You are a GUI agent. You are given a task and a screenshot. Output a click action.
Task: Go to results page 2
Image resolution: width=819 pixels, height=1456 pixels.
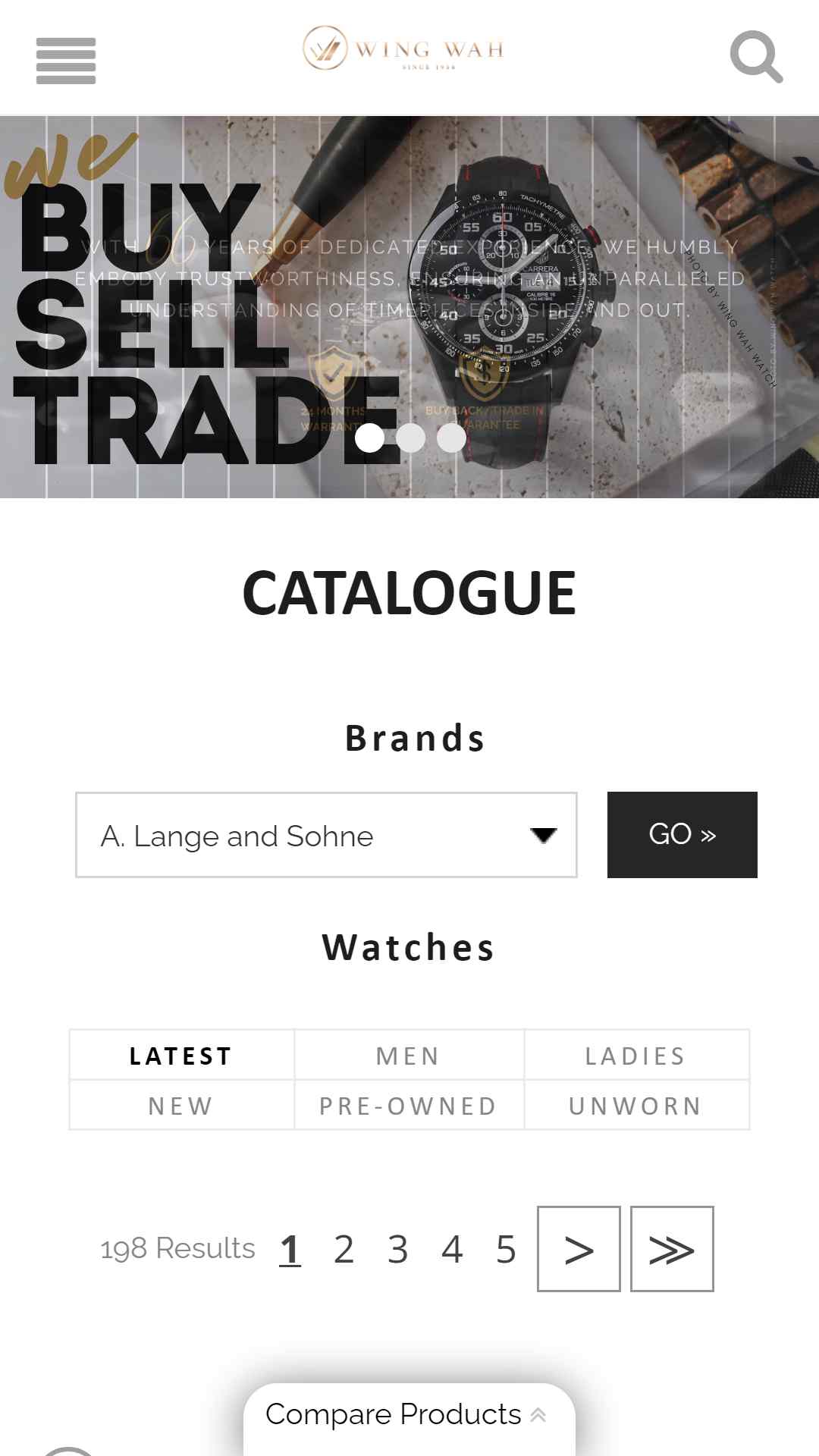pyautogui.click(x=344, y=1249)
